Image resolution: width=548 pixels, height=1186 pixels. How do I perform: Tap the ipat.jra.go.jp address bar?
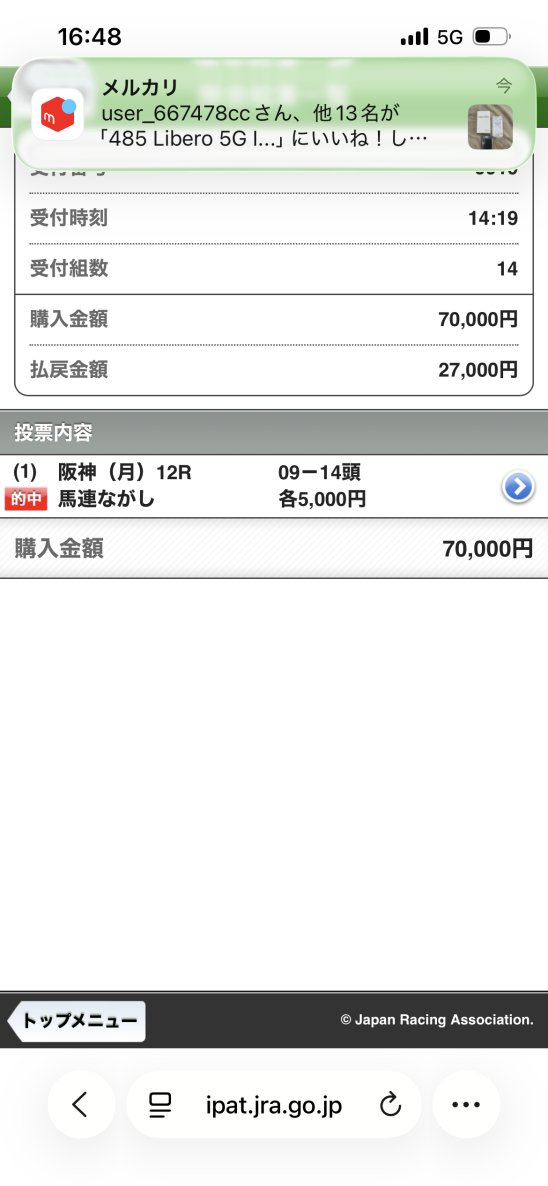(x=274, y=1105)
